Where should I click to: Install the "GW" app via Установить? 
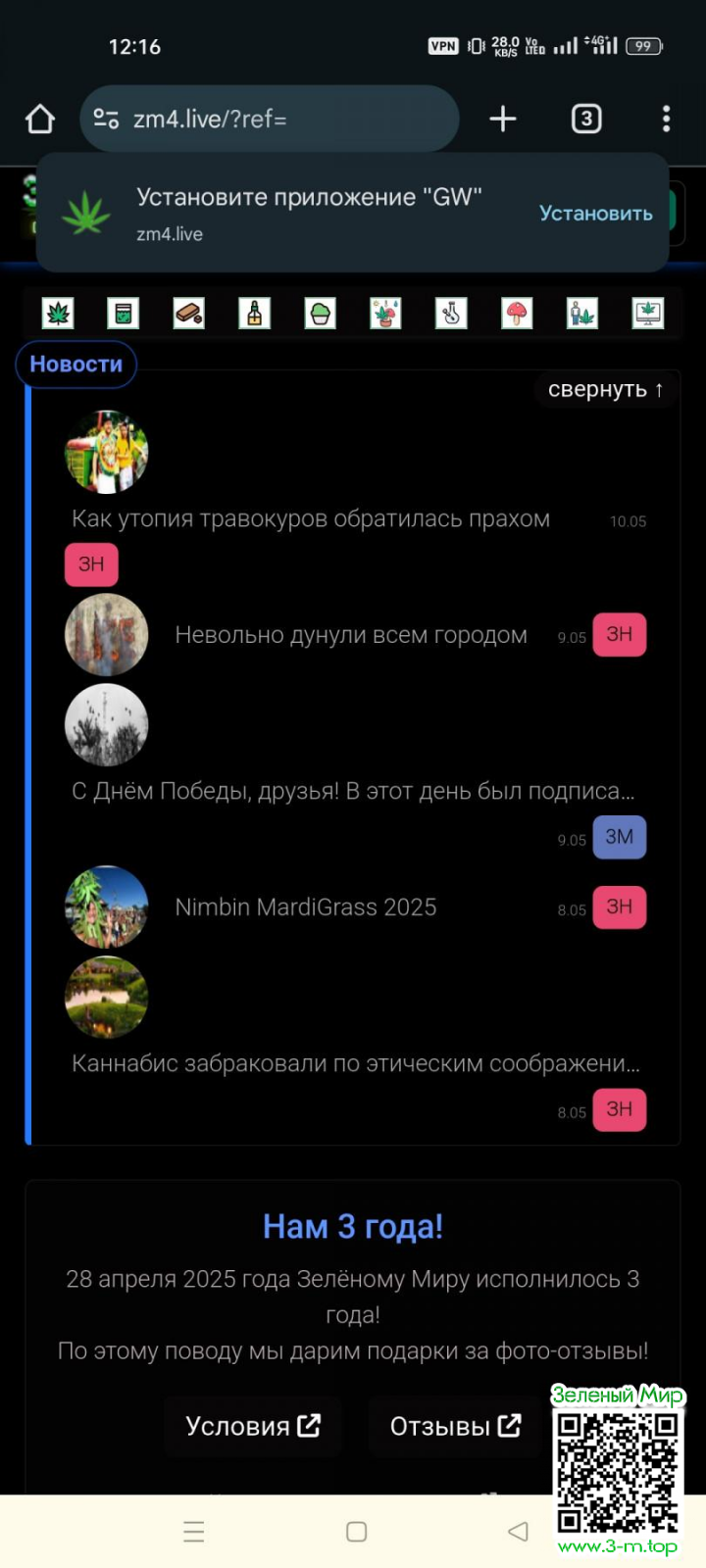pyautogui.click(x=595, y=213)
